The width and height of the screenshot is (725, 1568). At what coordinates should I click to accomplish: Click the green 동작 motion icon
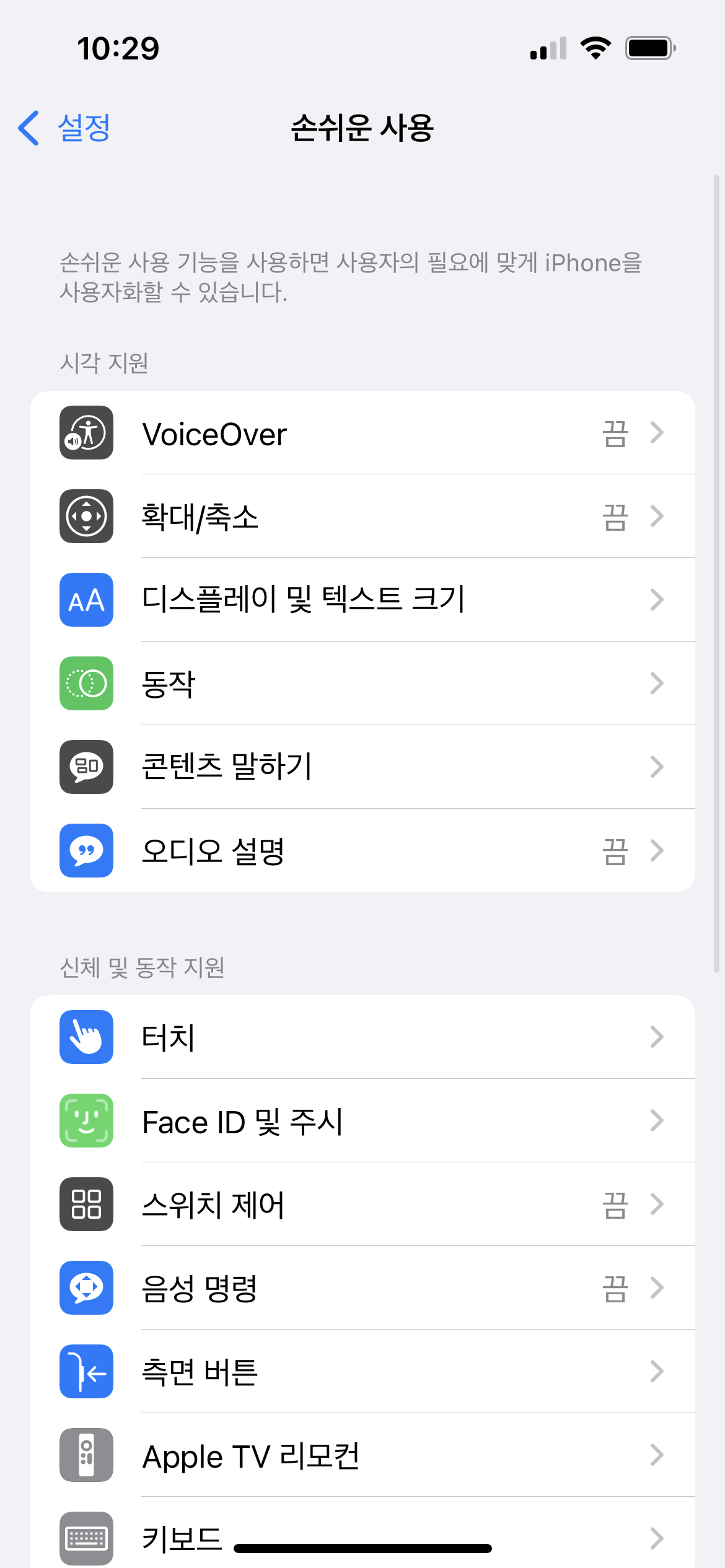86,683
